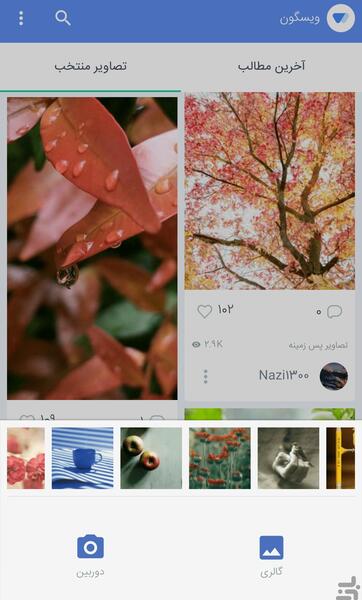
Task: Like the tree photo post by Nazi1300
Action: [205, 311]
